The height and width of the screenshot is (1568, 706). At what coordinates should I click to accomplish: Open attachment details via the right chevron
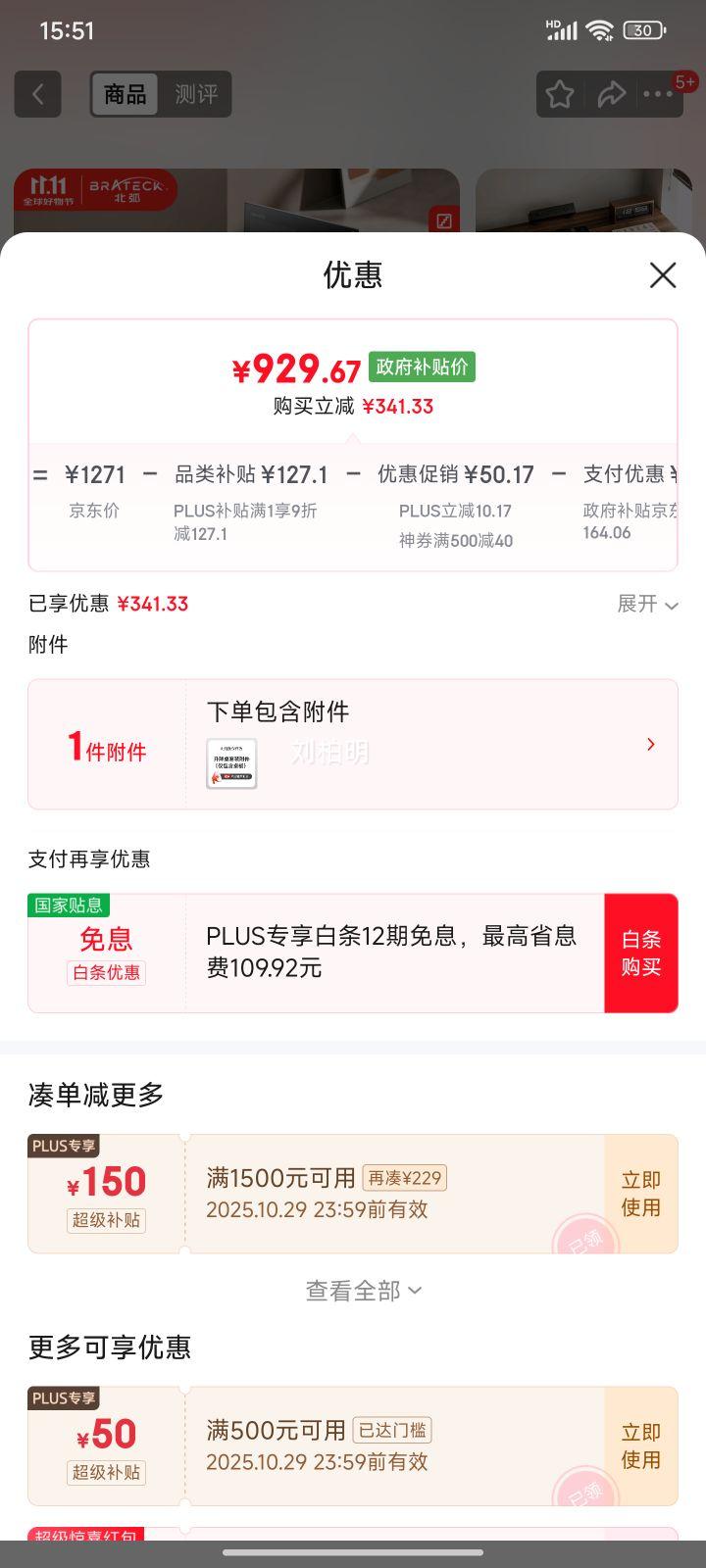click(x=650, y=744)
